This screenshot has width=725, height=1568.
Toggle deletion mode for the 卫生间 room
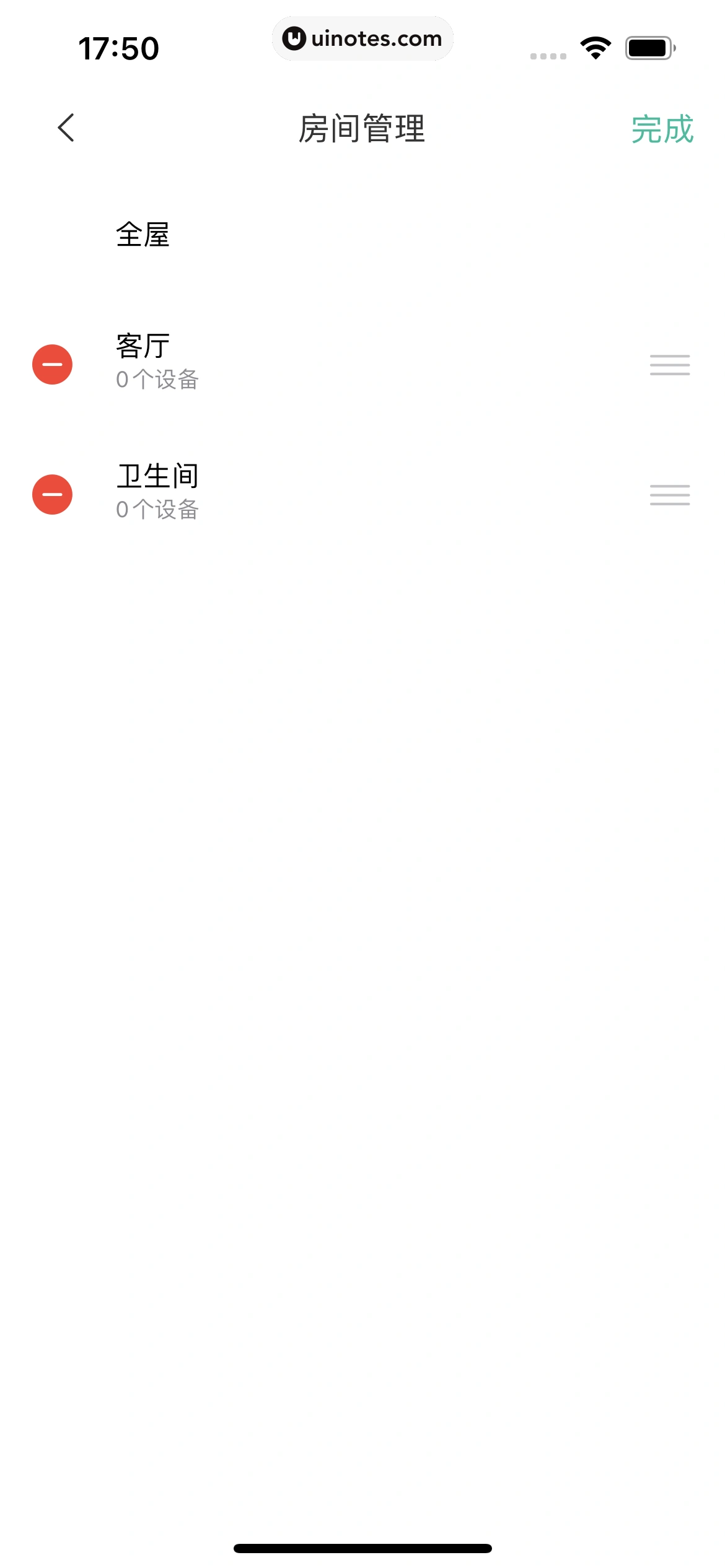[53, 494]
